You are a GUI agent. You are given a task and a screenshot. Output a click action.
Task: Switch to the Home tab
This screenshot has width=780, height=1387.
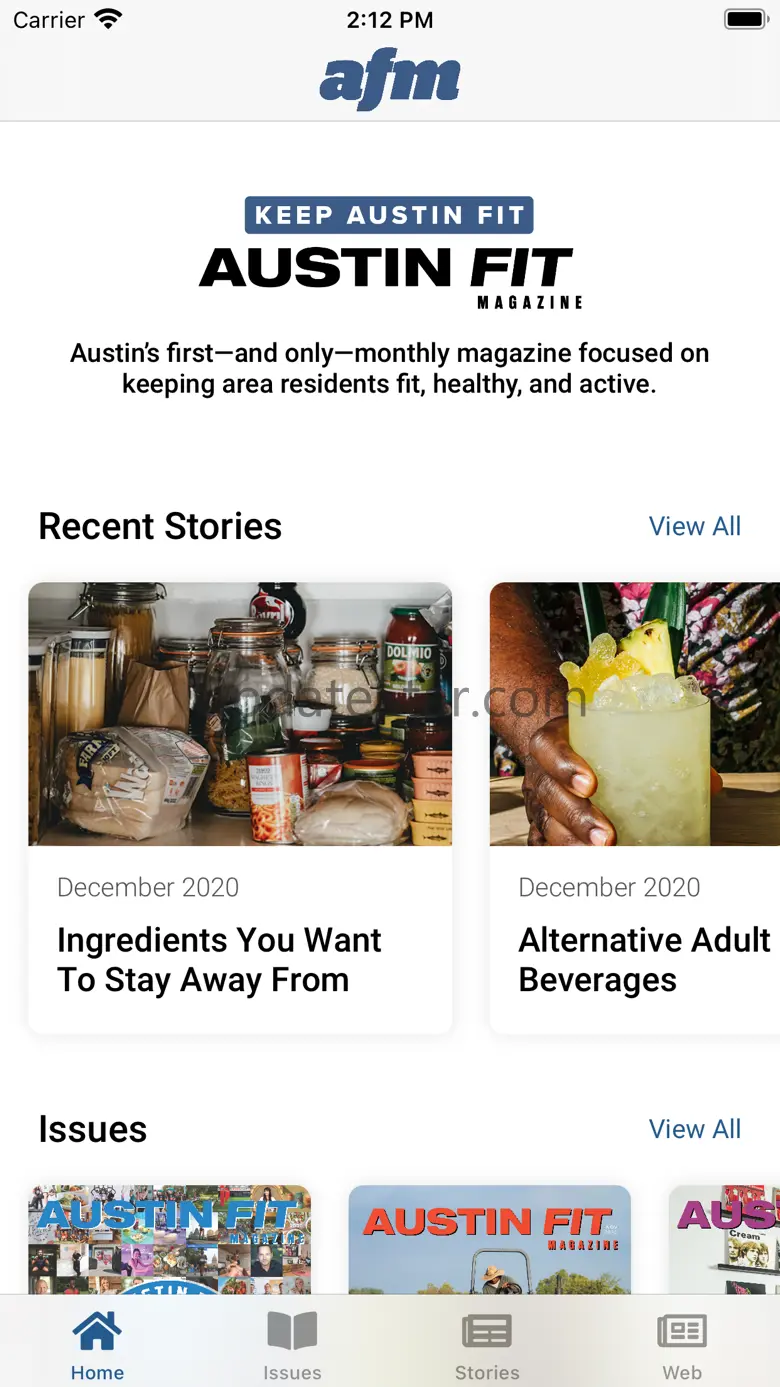click(97, 1346)
